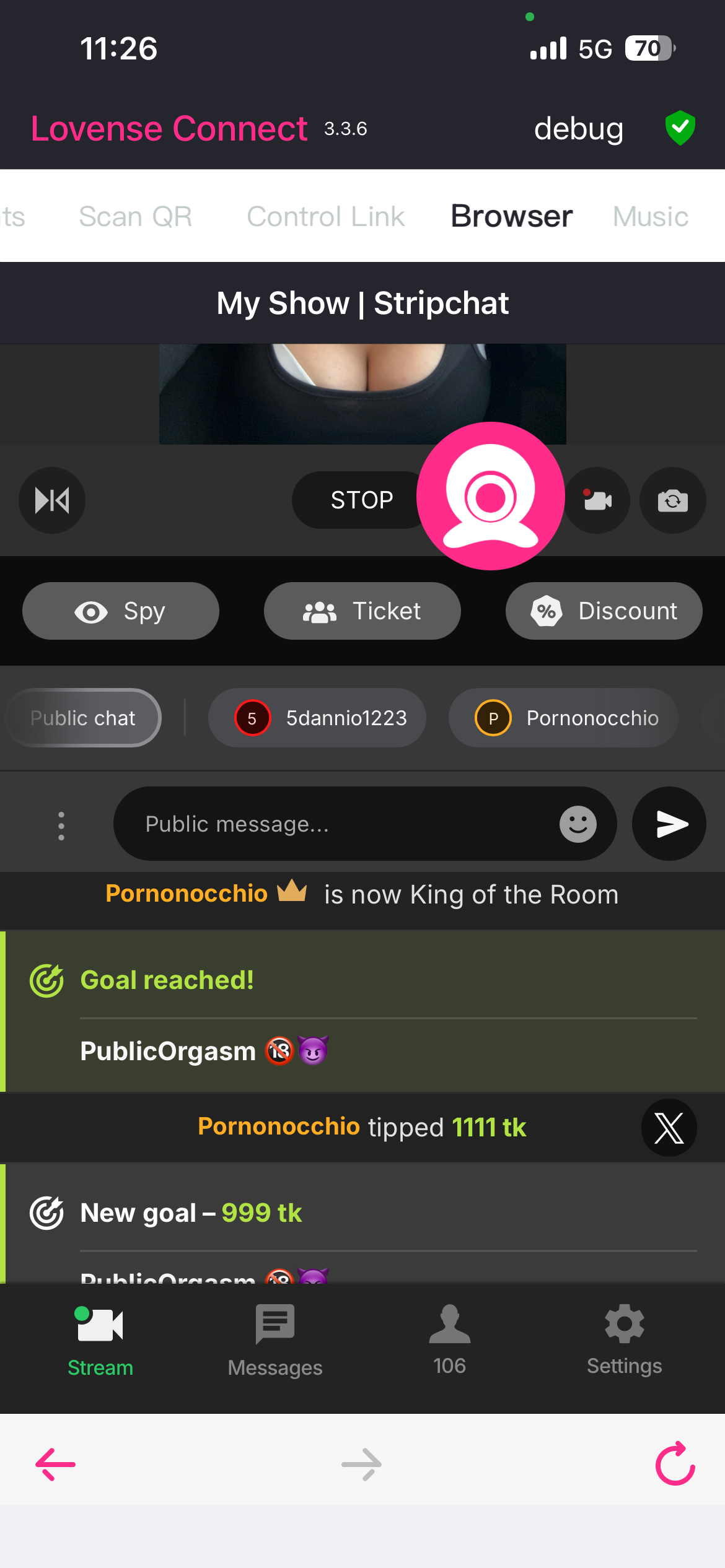
Task: Tap the pink webcam floating button
Action: pos(490,496)
